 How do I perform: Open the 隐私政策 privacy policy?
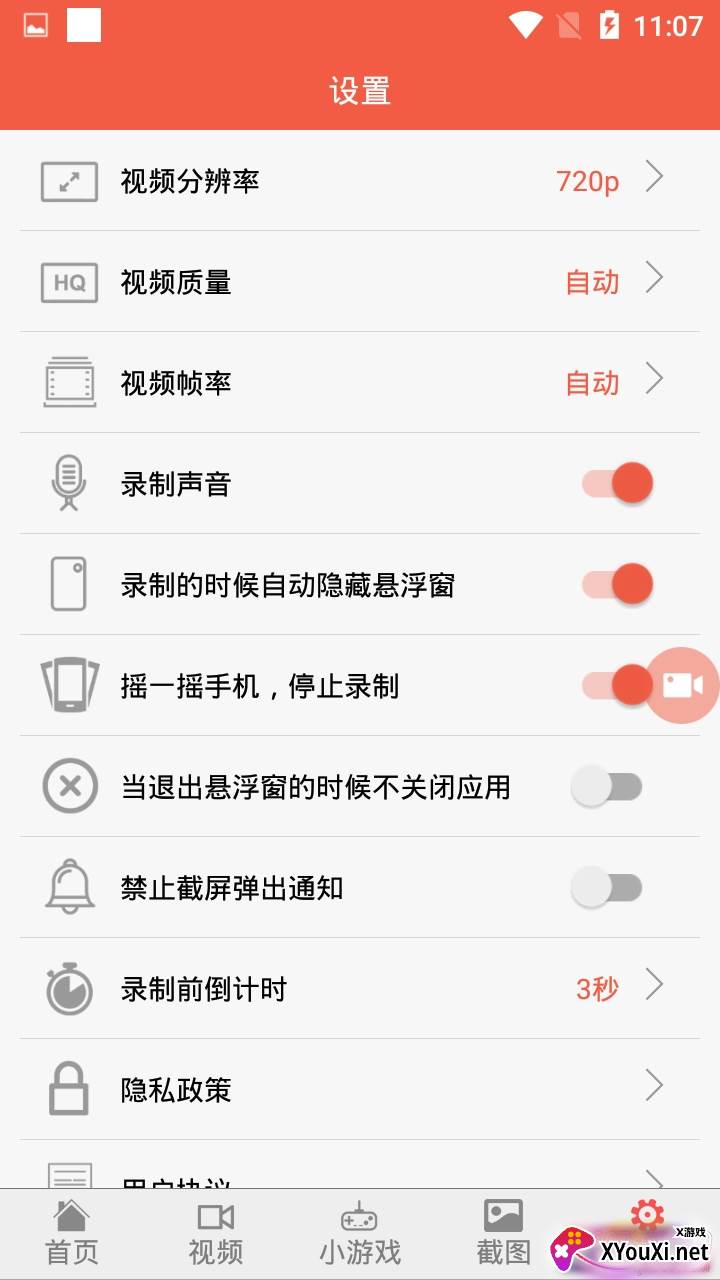pyautogui.click(x=360, y=1089)
